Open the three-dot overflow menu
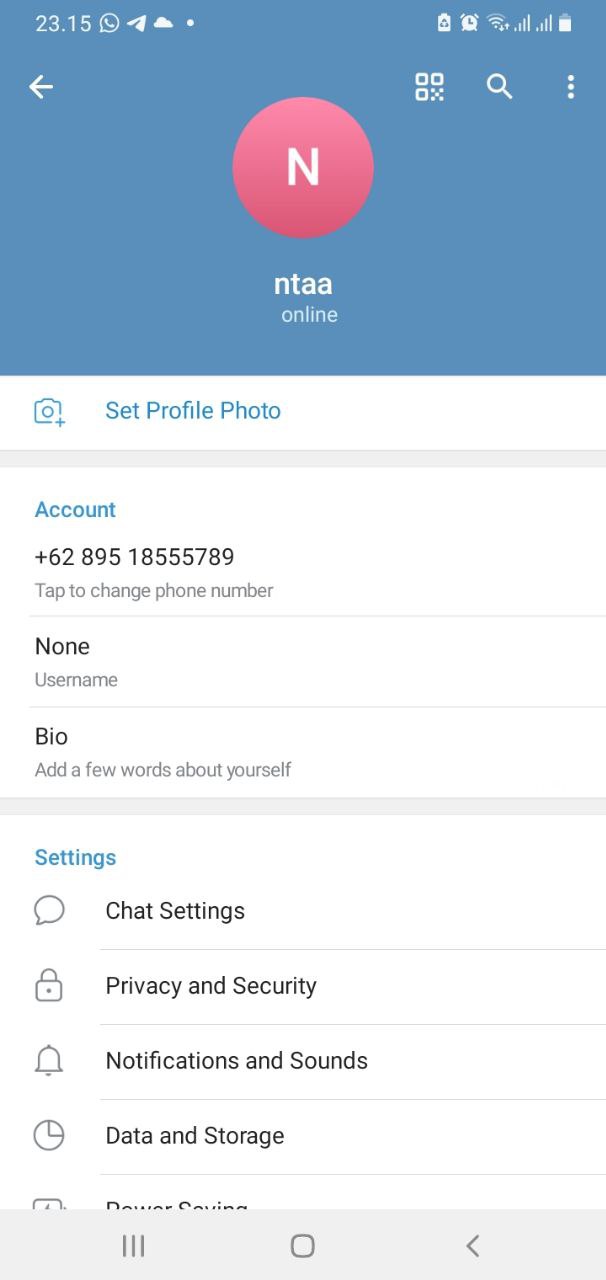This screenshot has height=1280, width=606. tap(570, 87)
